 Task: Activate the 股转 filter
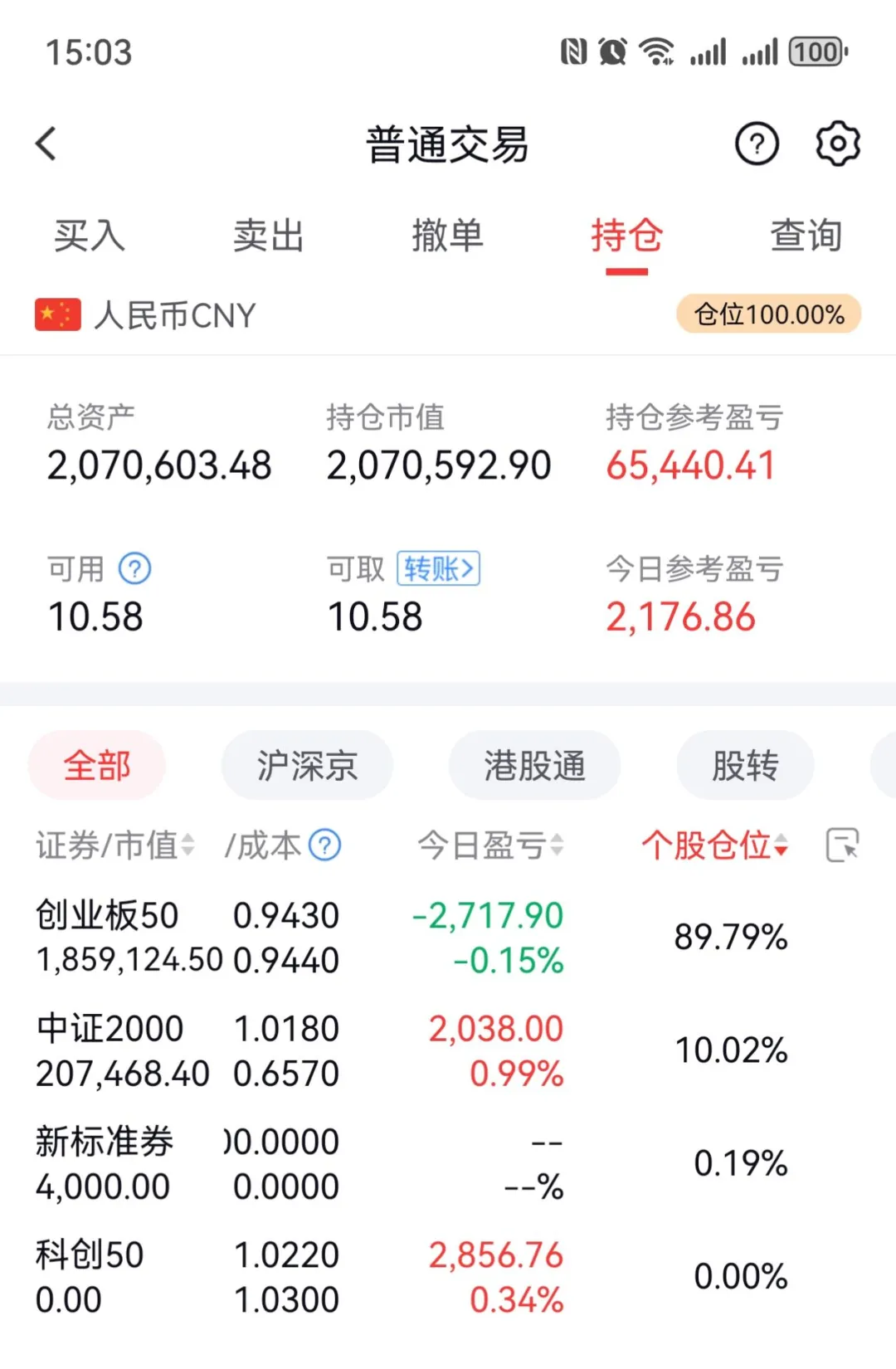744,765
